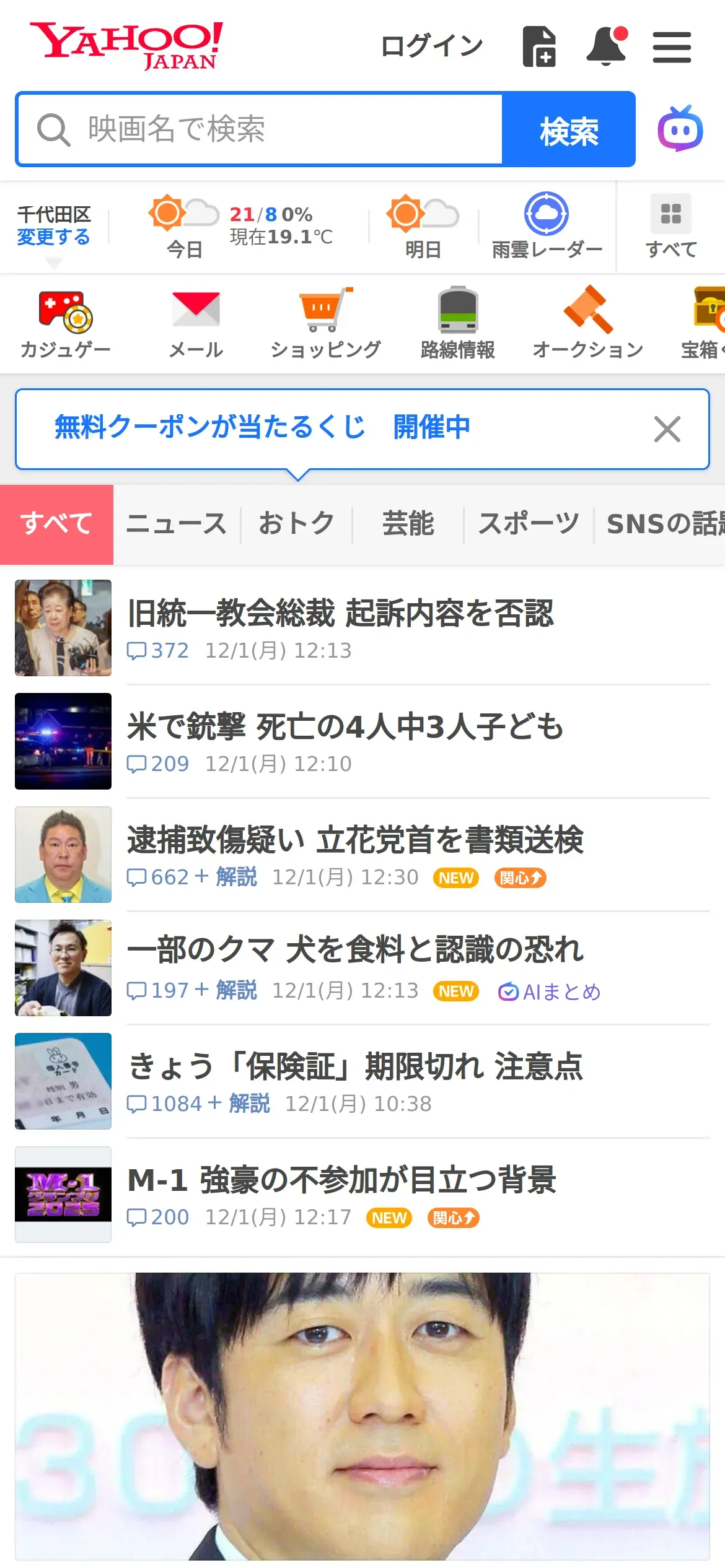Switch to the 芸能 tab
725x1568 pixels.
408,524
